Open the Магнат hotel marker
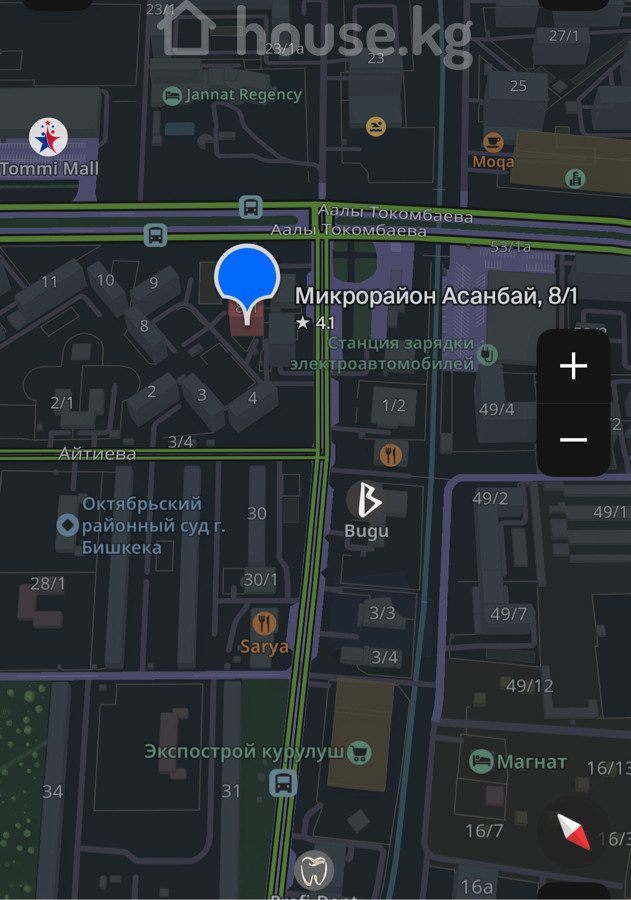 (481, 761)
